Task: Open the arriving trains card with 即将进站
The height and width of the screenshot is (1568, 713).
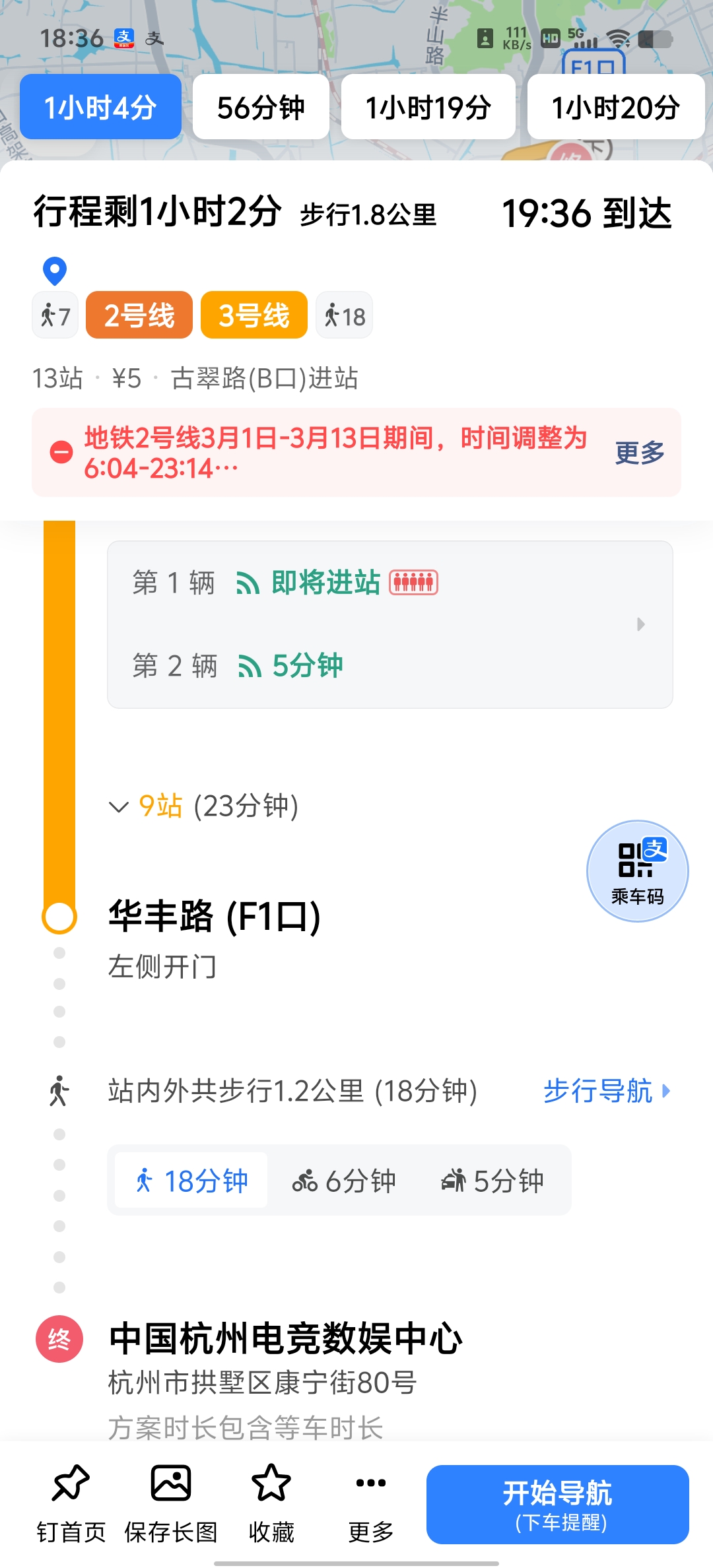Action: 390,624
